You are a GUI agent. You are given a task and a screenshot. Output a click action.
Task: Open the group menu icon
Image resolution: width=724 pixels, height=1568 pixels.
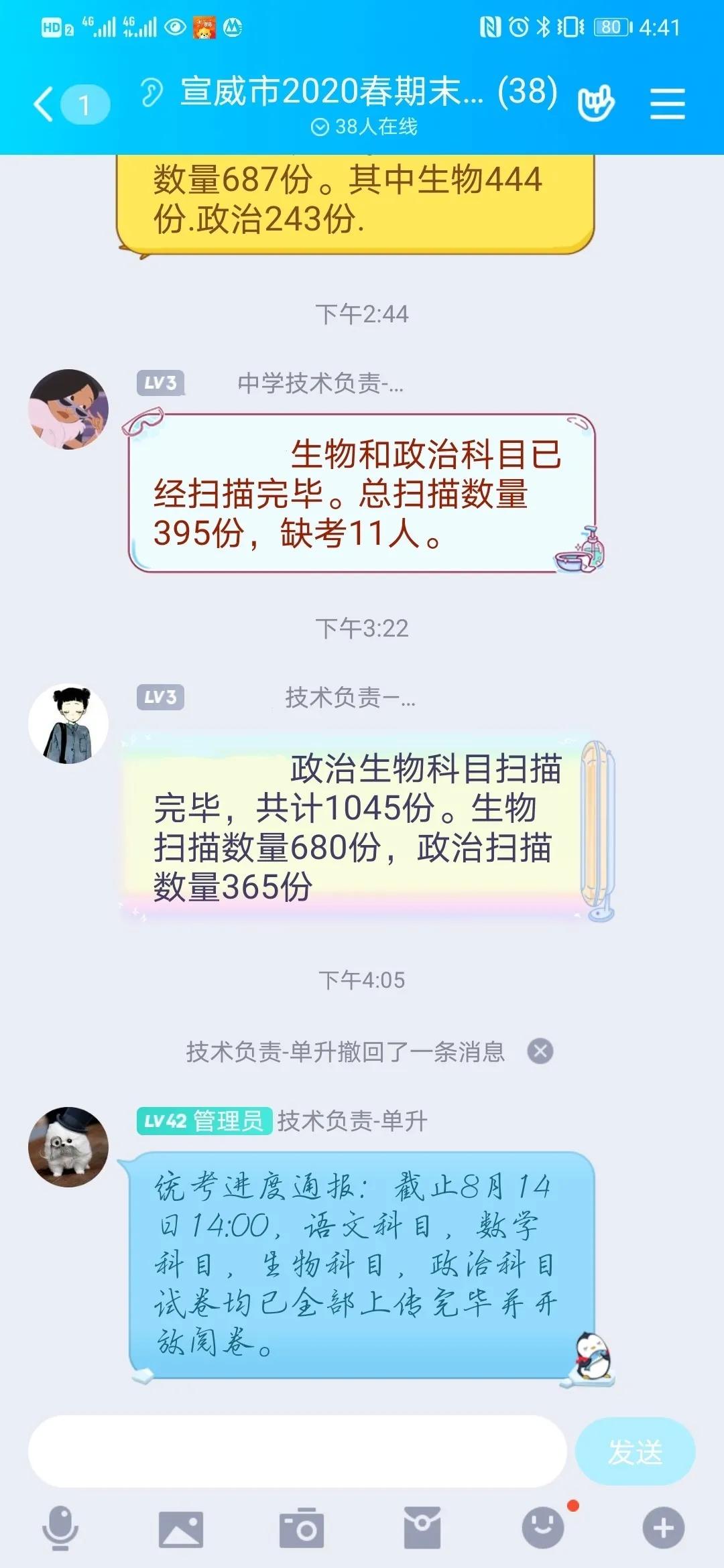[667, 105]
